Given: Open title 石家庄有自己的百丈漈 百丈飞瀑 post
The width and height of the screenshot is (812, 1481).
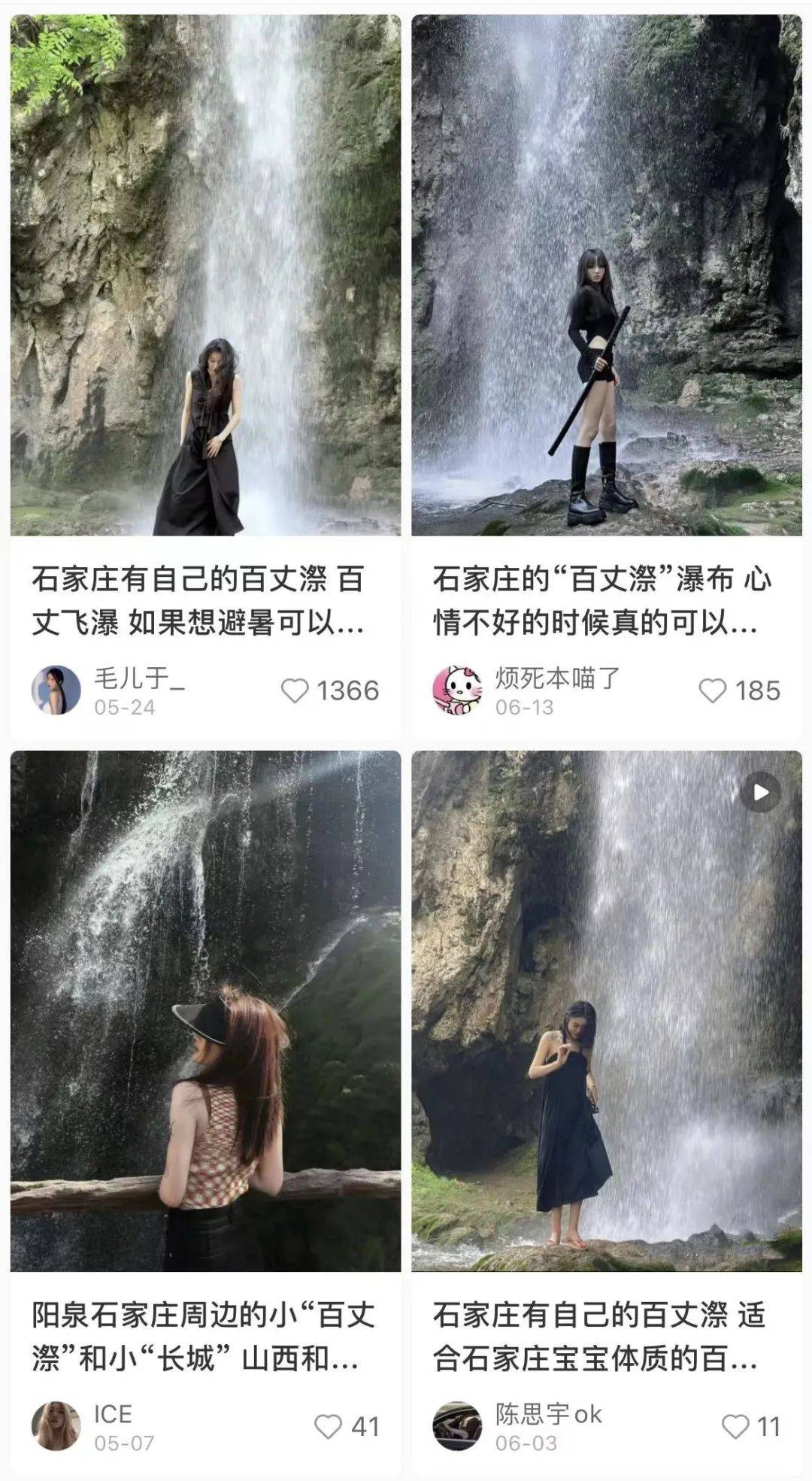Looking at the screenshot, I should (x=198, y=601).
